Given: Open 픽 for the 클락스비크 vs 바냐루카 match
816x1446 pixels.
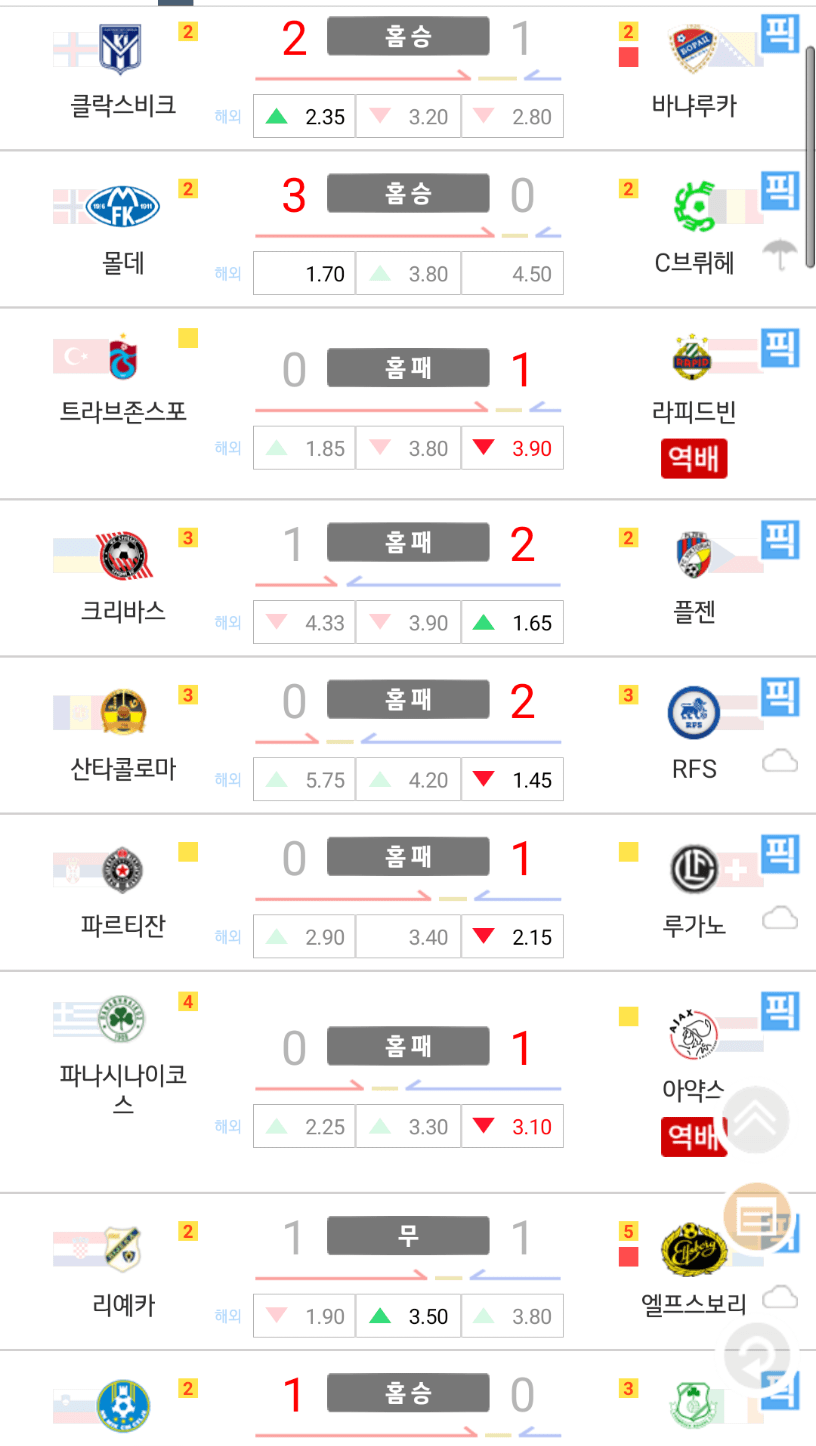Looking at the screenshot, I should tap(780, 33).
